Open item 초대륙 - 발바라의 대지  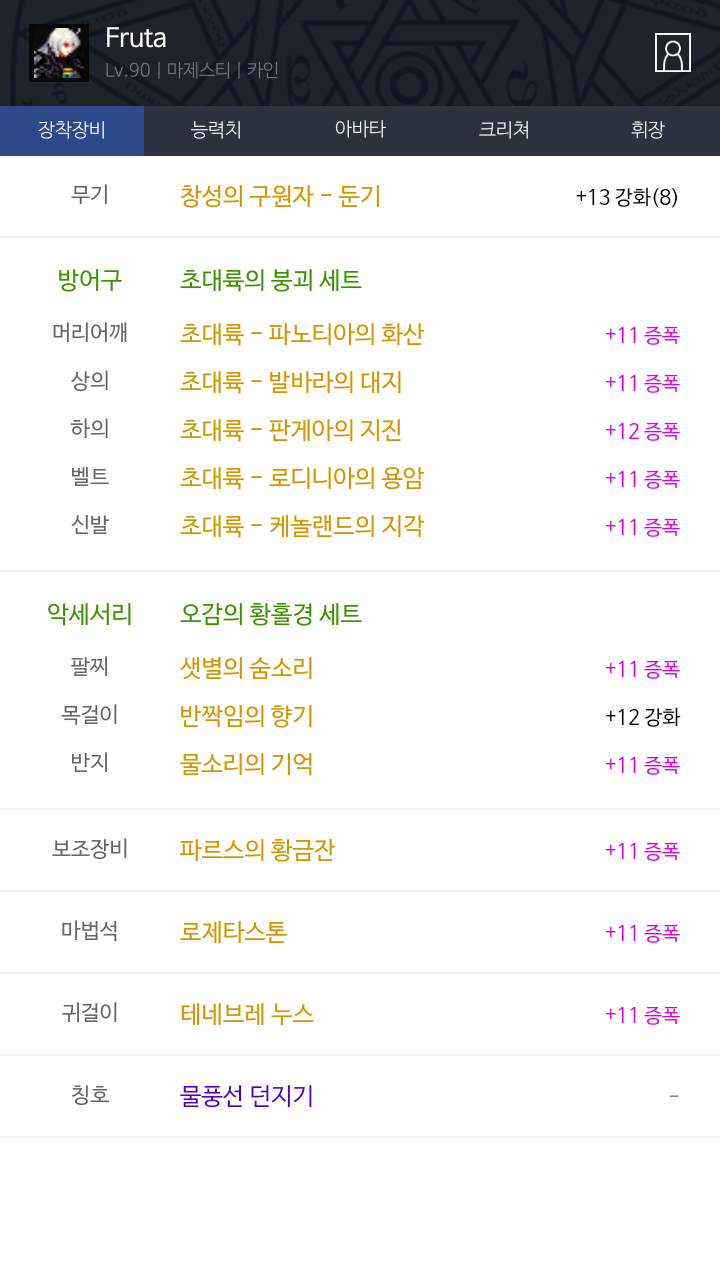(x=291, y=382)
